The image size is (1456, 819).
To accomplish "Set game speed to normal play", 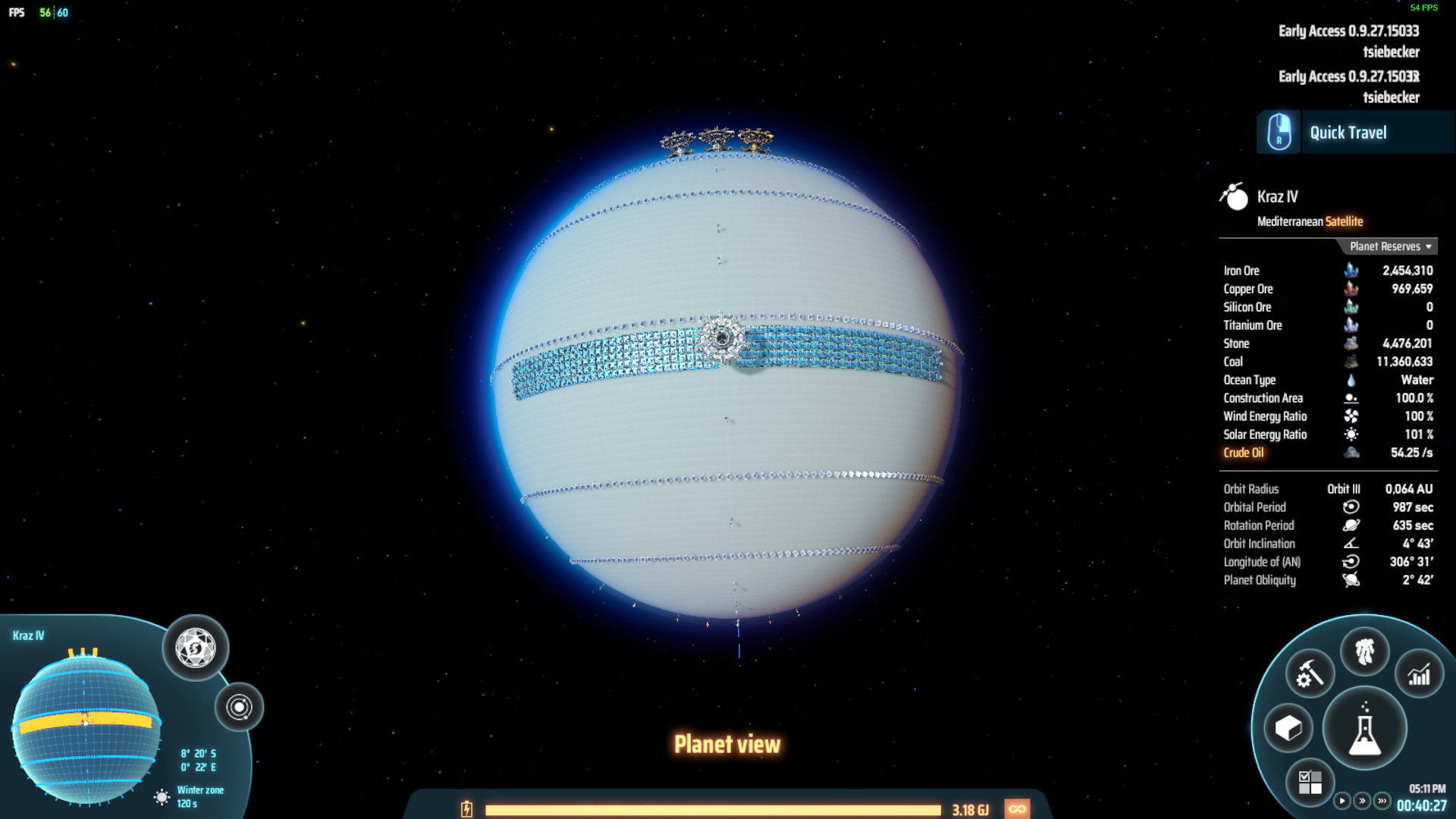I will 1342,801.
